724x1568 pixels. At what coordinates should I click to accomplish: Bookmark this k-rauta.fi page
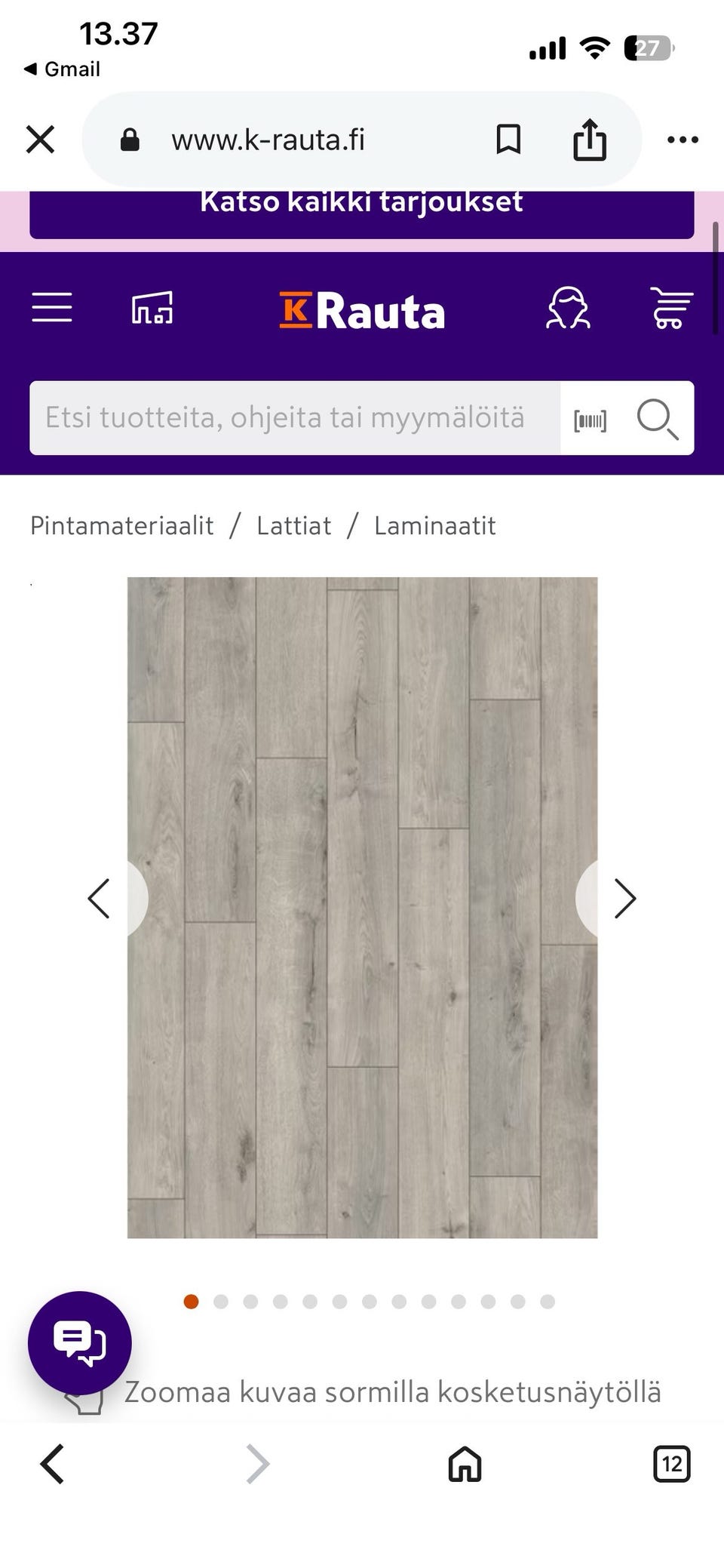[x=508, y=140]
